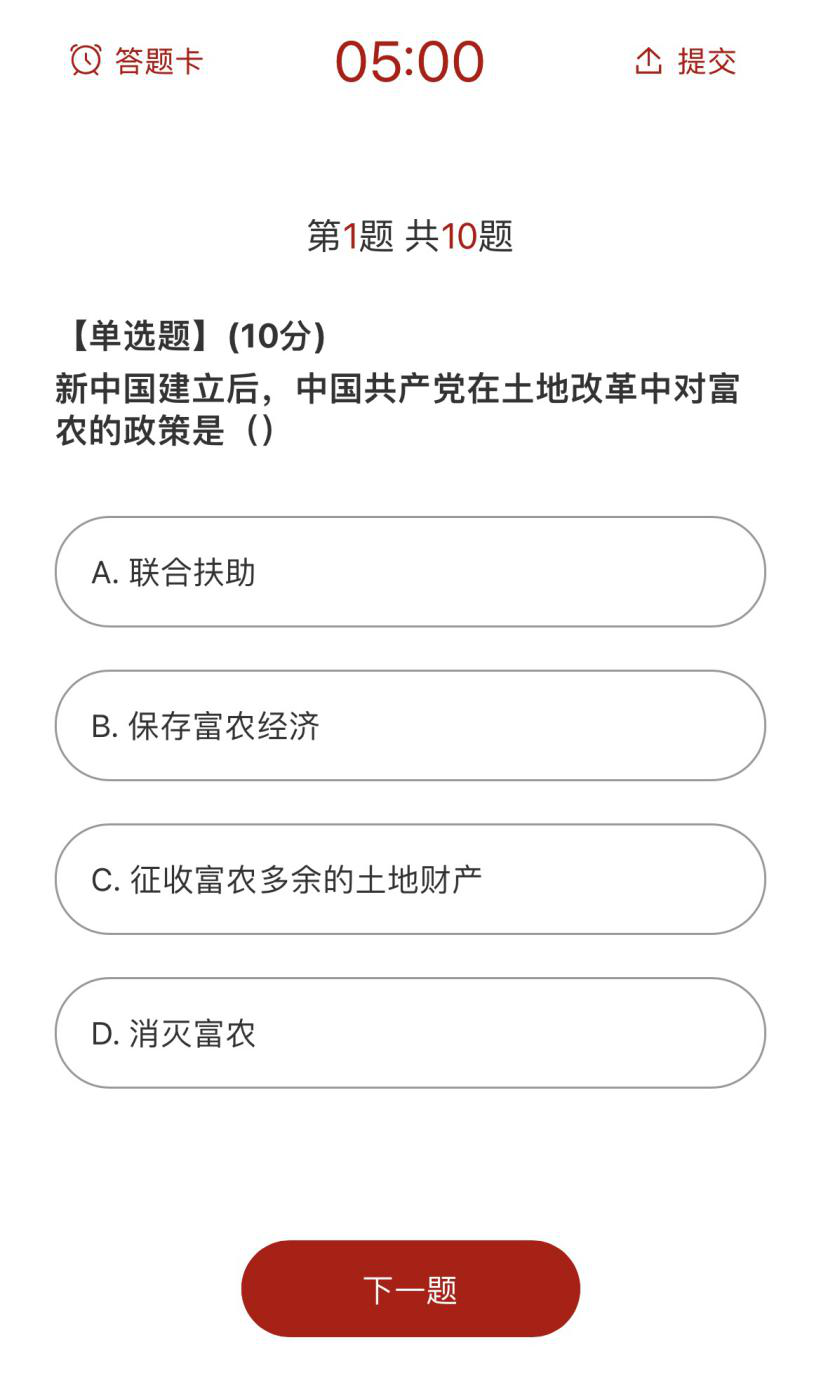Open the 答题卡 answer sheet
Viewport: 821px width, 1394px height.
[137, 61]
